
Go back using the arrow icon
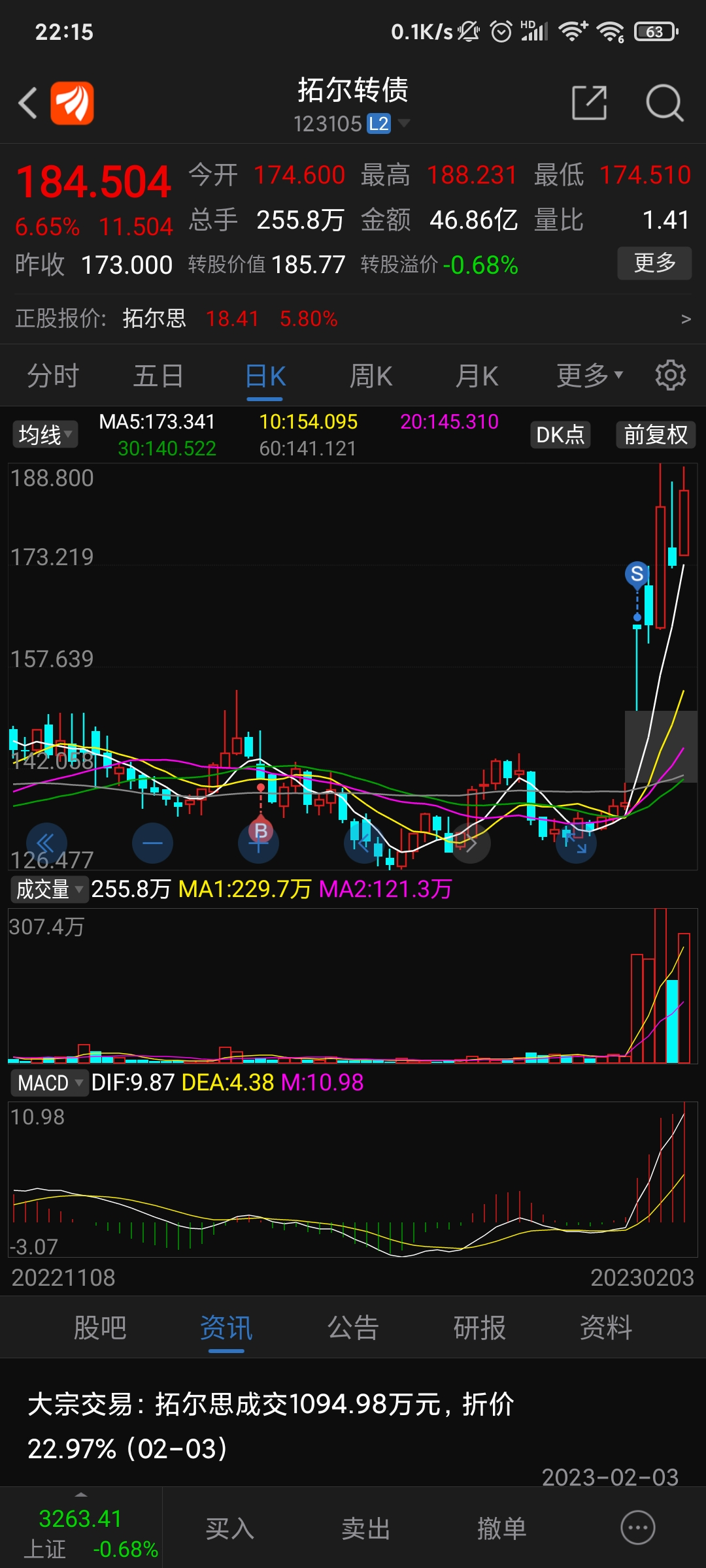pos(27,103)
